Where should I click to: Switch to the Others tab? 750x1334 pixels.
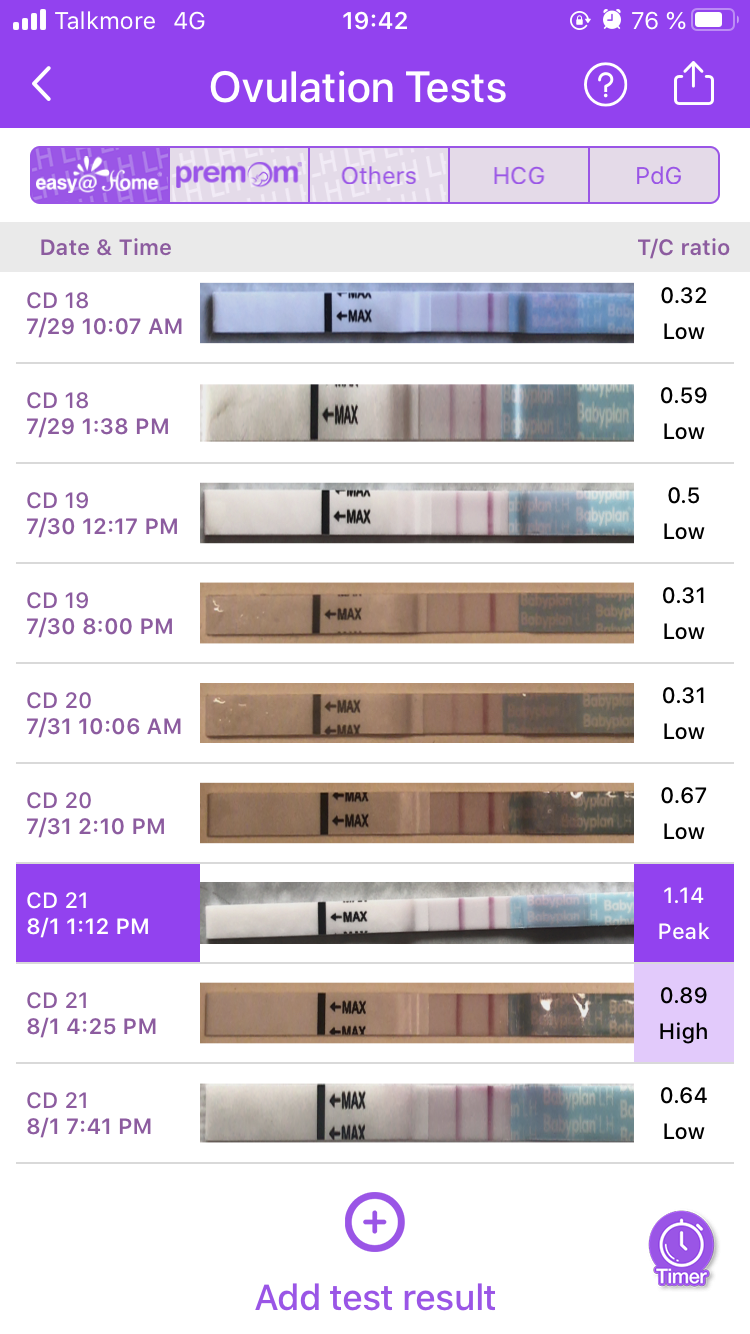point(379,176)
